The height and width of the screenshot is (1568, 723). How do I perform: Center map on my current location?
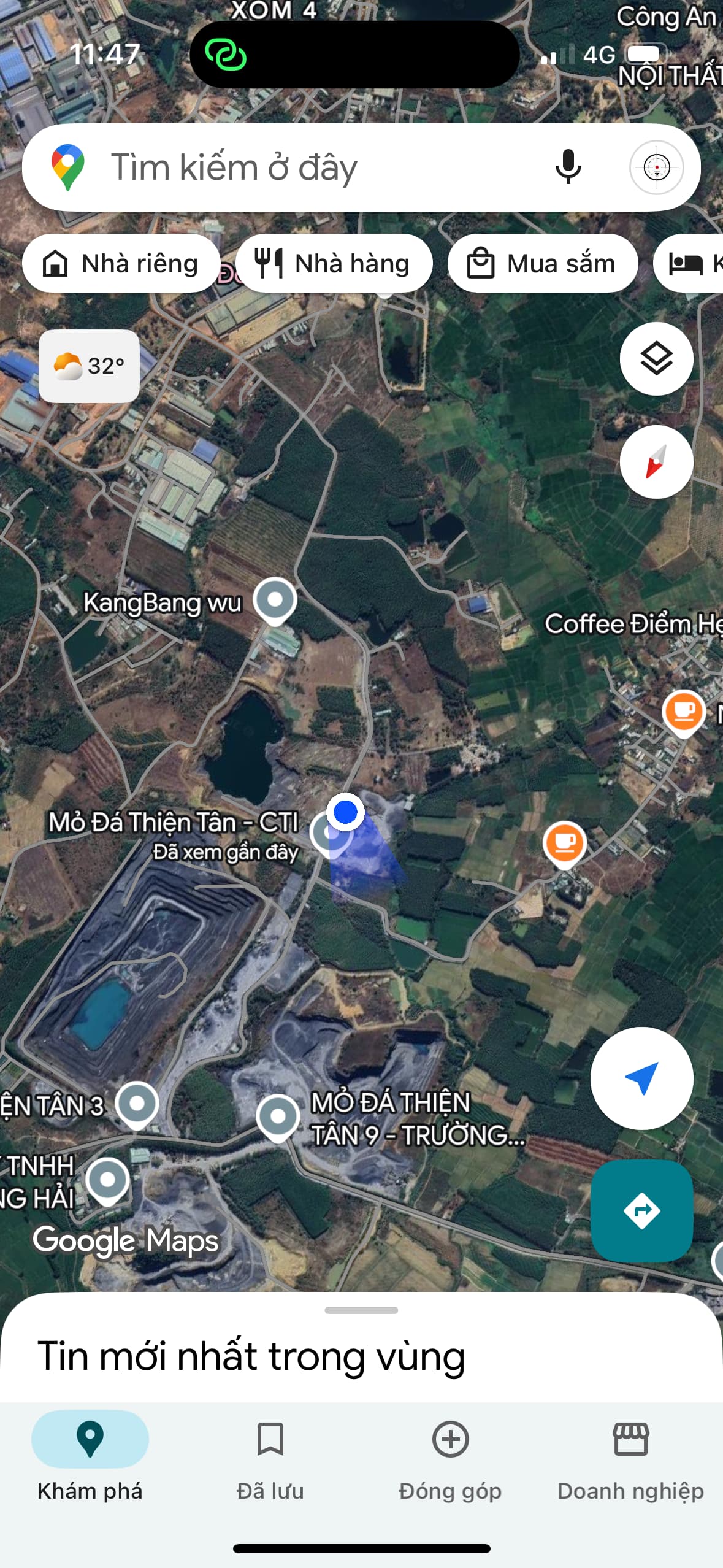point(641,1078)
